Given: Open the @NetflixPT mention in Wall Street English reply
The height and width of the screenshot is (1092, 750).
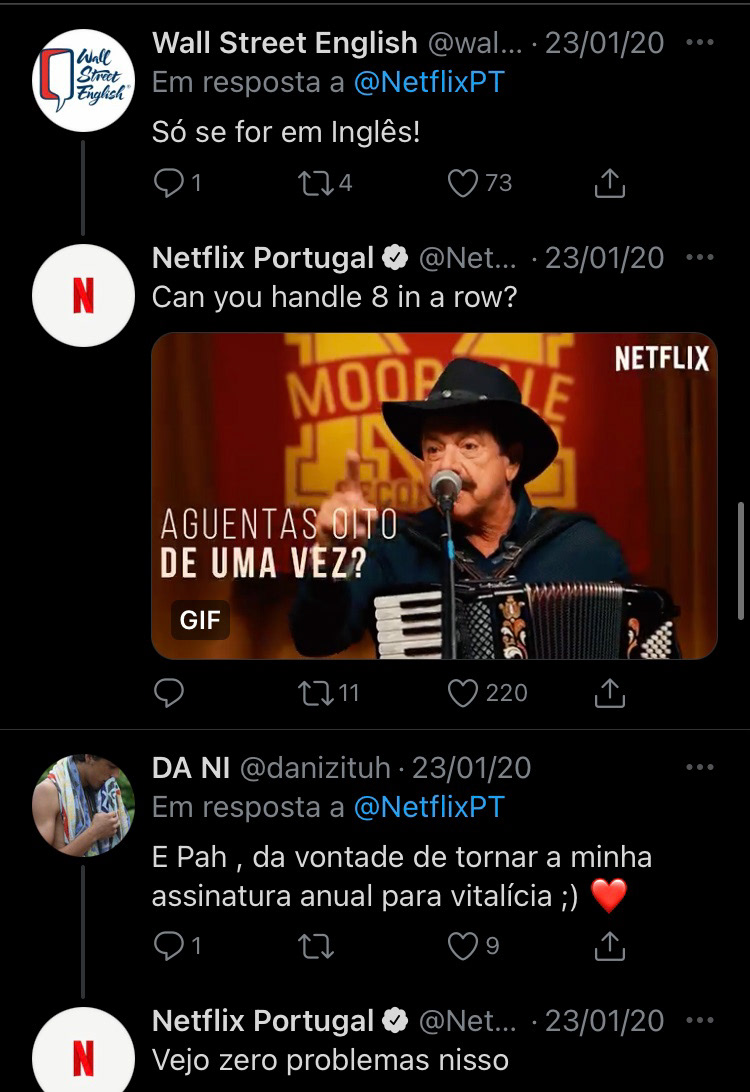Looking at the screenshot, I should coord(429,82).
